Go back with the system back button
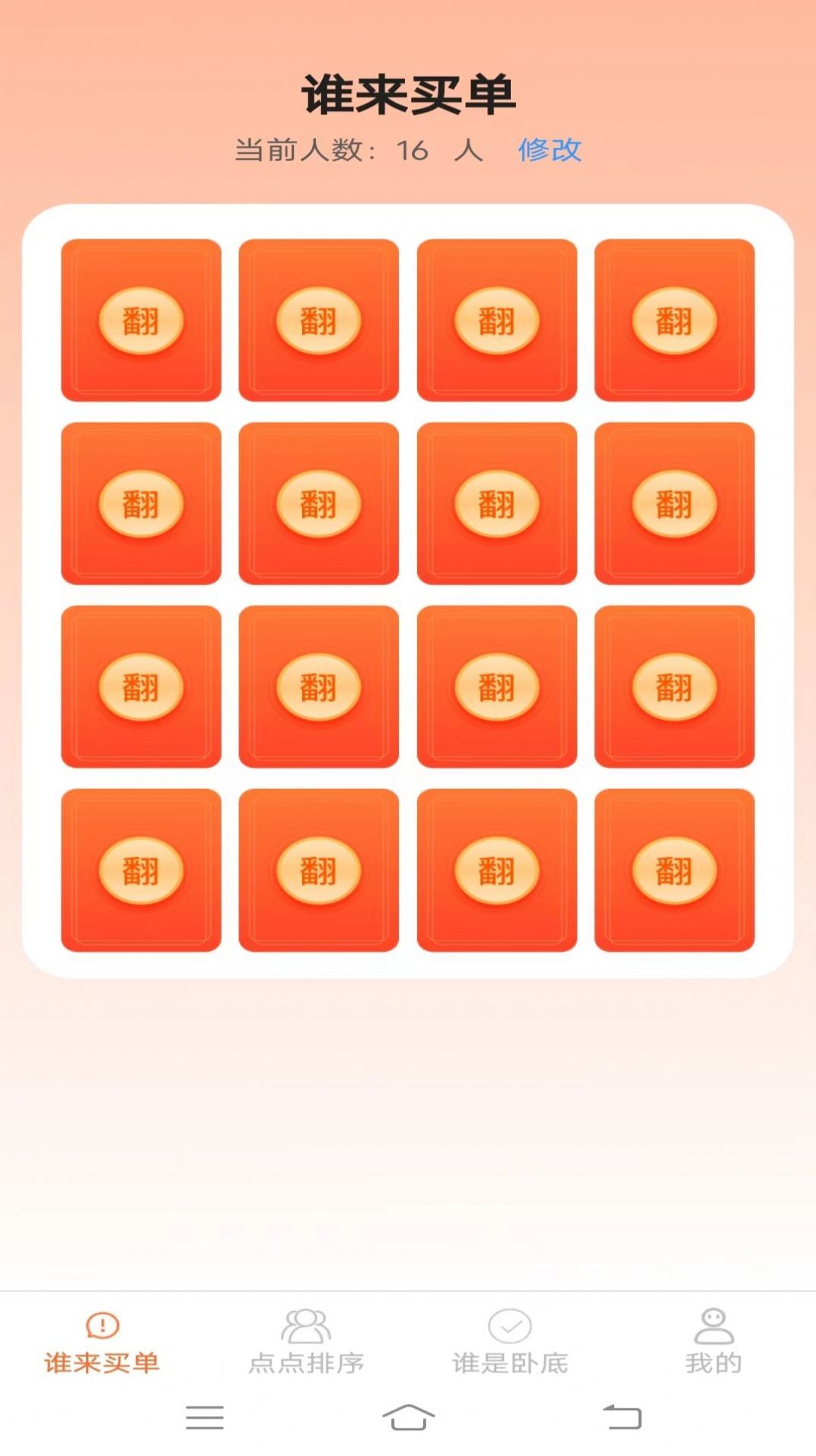Image resolution: width=816 pixels, height=1456 pixels. coord(623,1417)
